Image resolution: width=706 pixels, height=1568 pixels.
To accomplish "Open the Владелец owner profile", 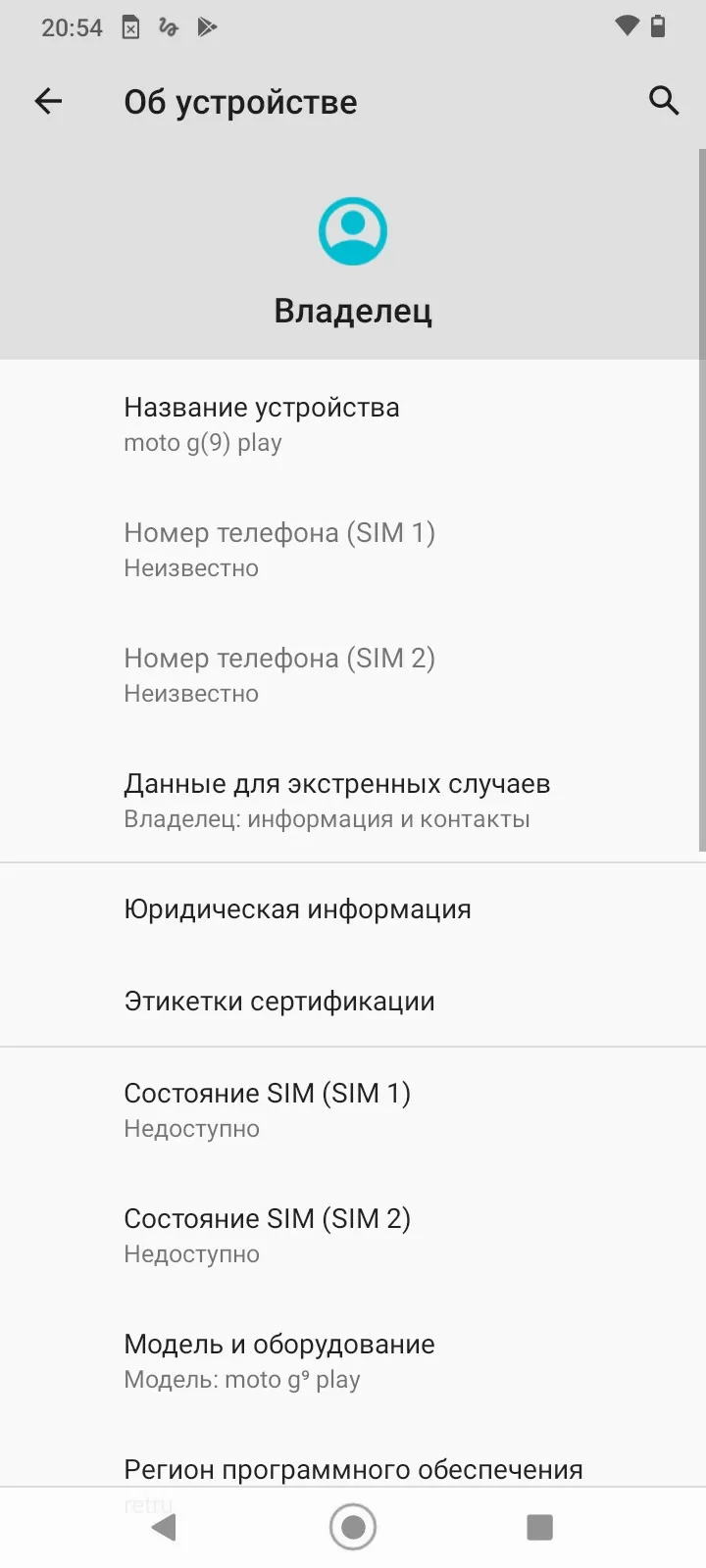I will point(353,263).
